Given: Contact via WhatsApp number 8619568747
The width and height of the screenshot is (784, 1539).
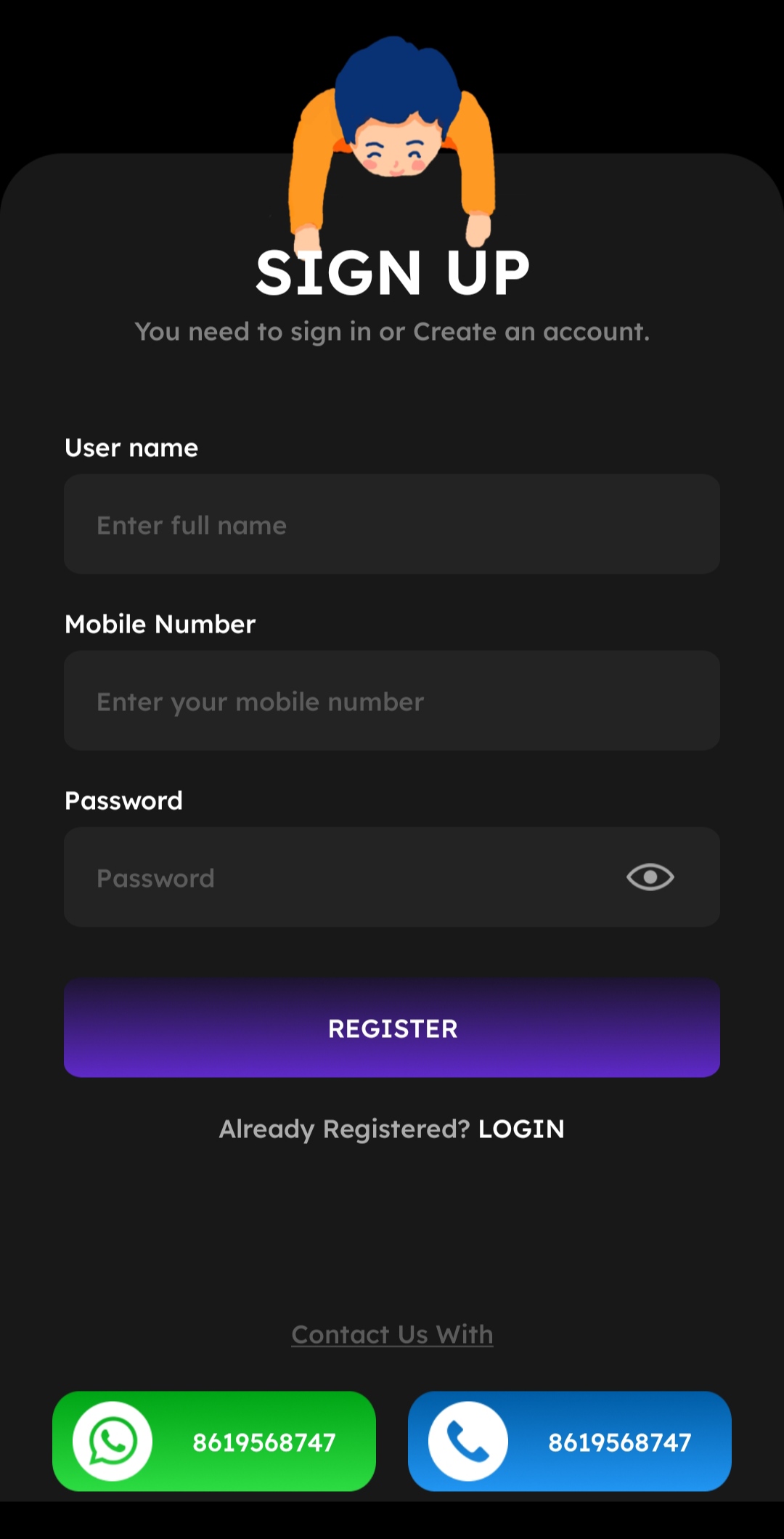Looking at the screenshot, I should click(x=214, y=1441).
